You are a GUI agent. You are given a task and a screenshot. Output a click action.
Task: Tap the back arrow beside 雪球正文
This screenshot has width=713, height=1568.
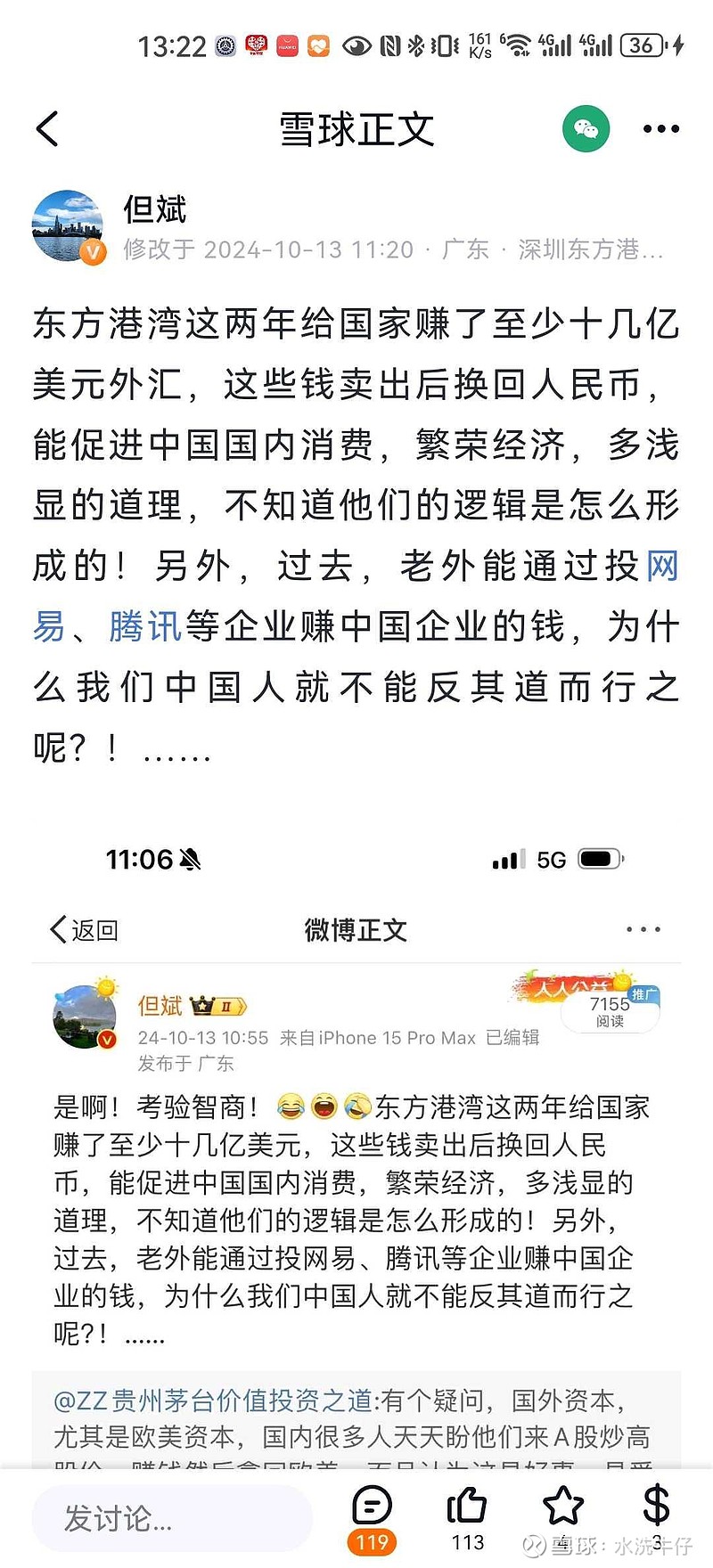tap(47, 128)
